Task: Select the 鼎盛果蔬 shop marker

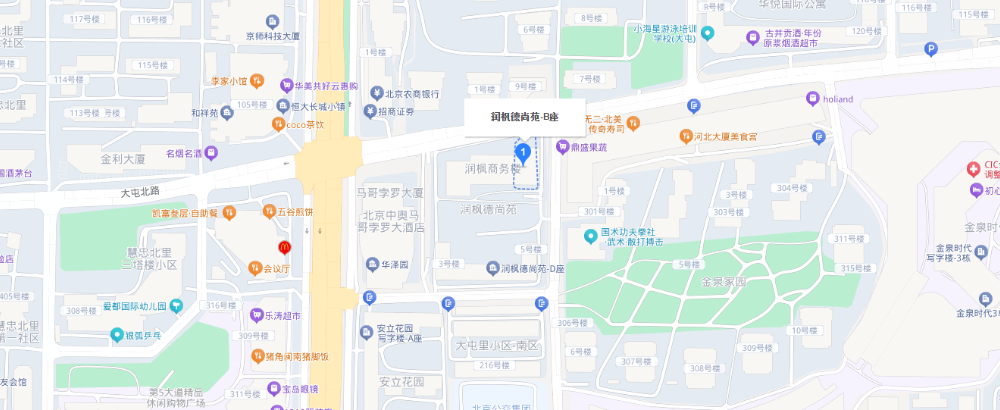Action: click(x=563, y=147)
